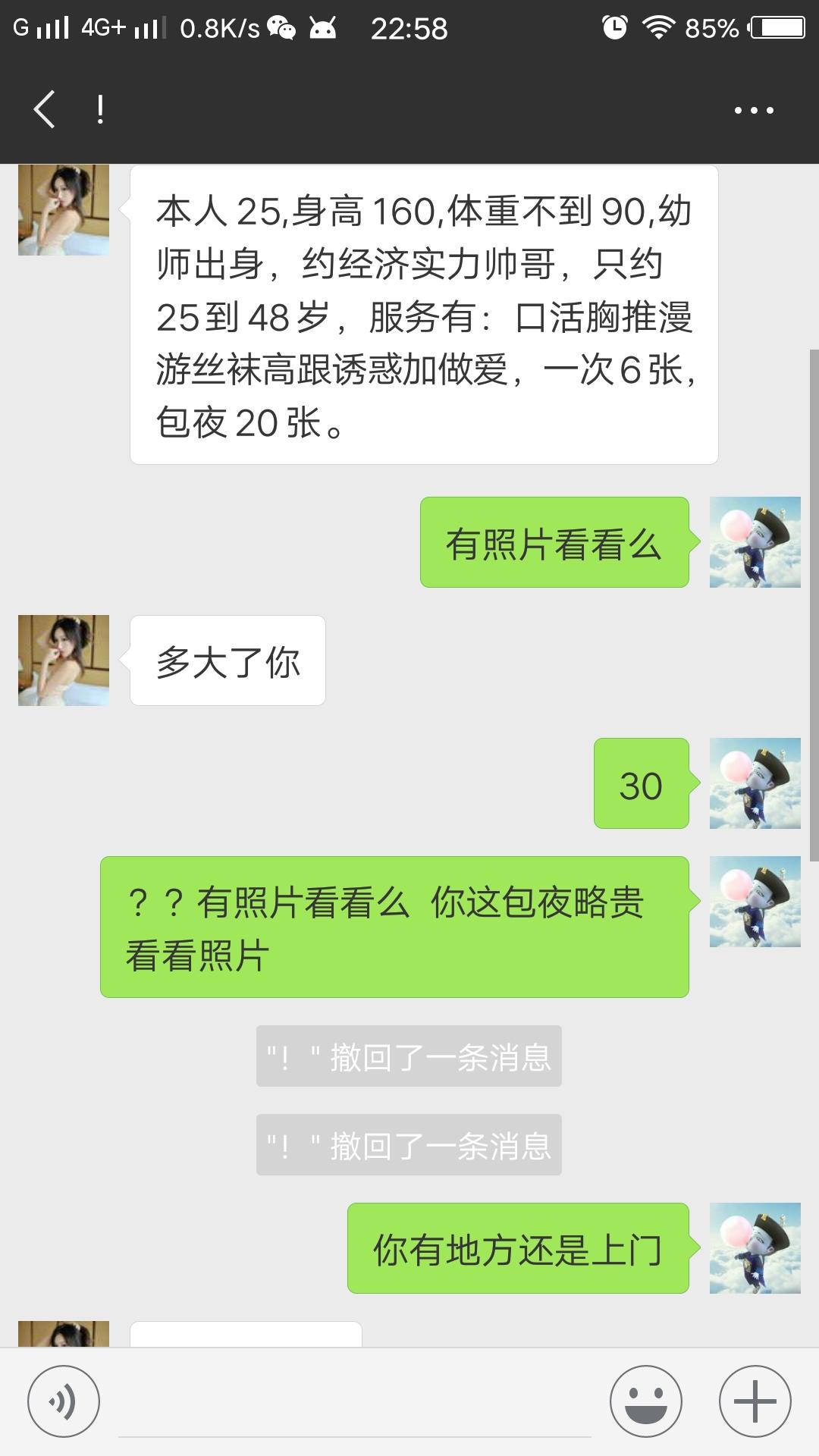Screen dimensions: 819x1456
Task: Open my avatar beside the 30 message
Action: (755, 783)
